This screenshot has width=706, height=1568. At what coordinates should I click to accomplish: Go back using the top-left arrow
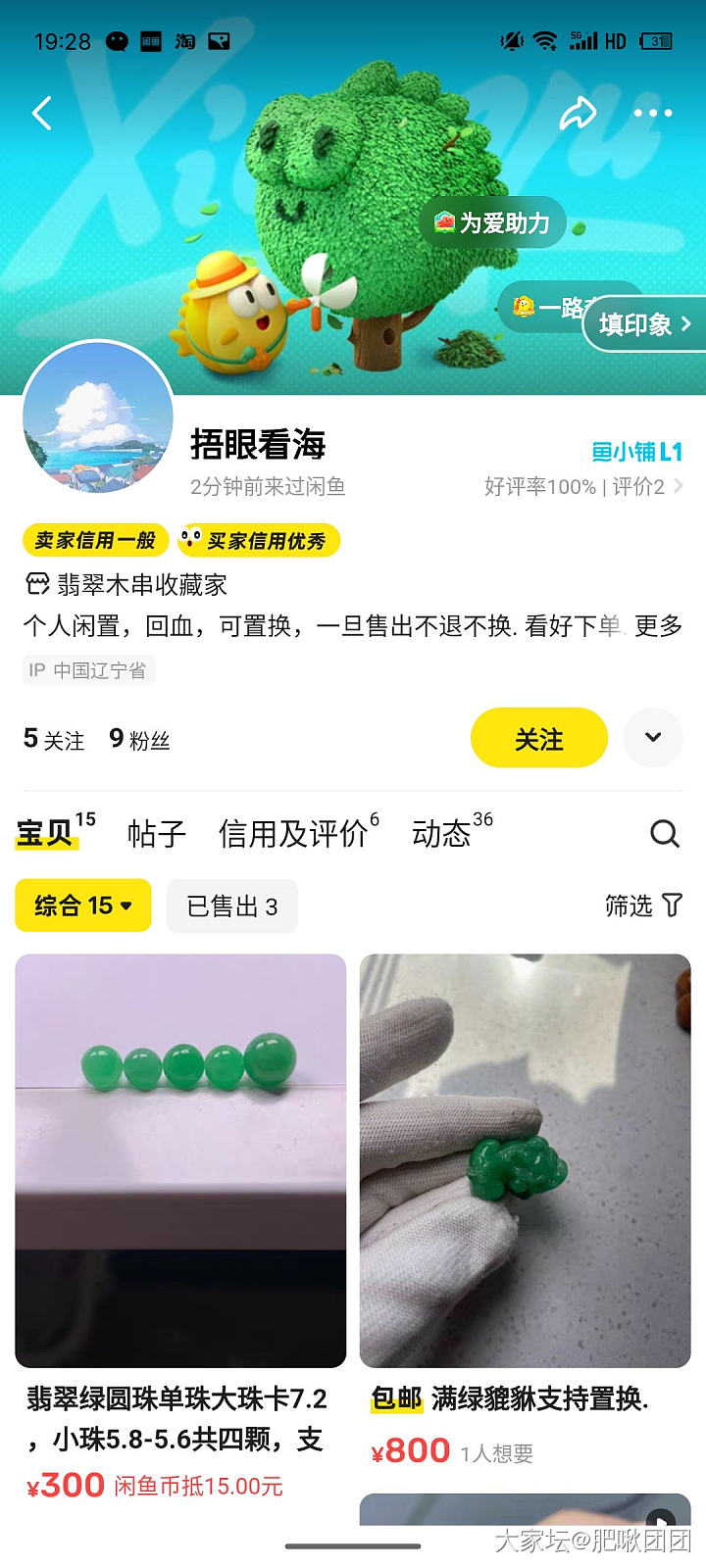(42, 114)
